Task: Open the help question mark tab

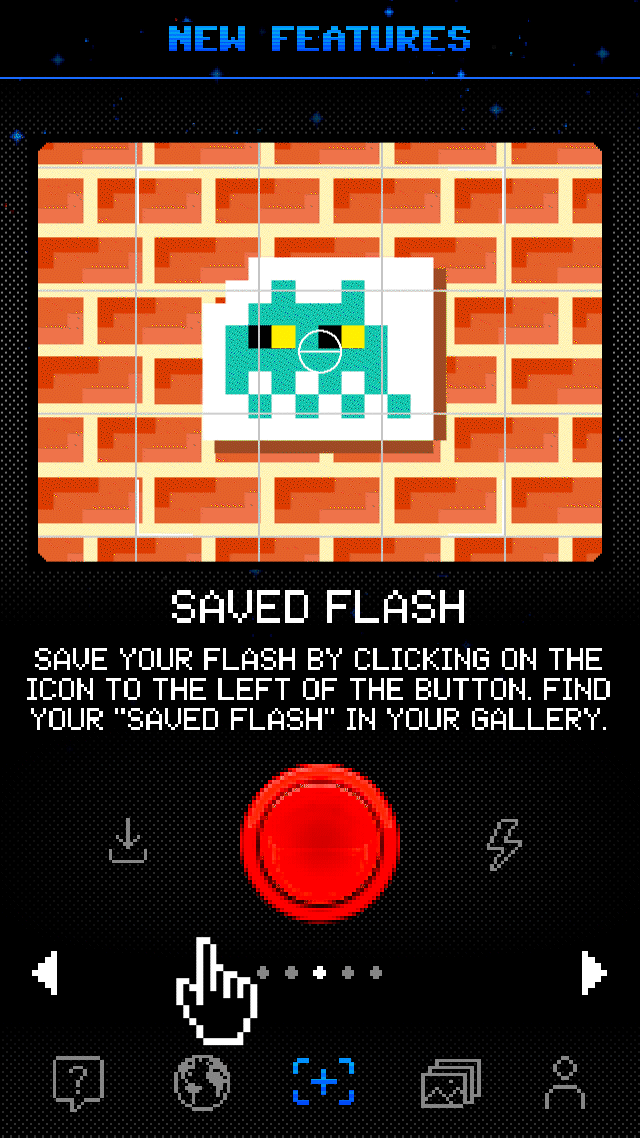Action: pyautogui.click(x=78, y=1083)
